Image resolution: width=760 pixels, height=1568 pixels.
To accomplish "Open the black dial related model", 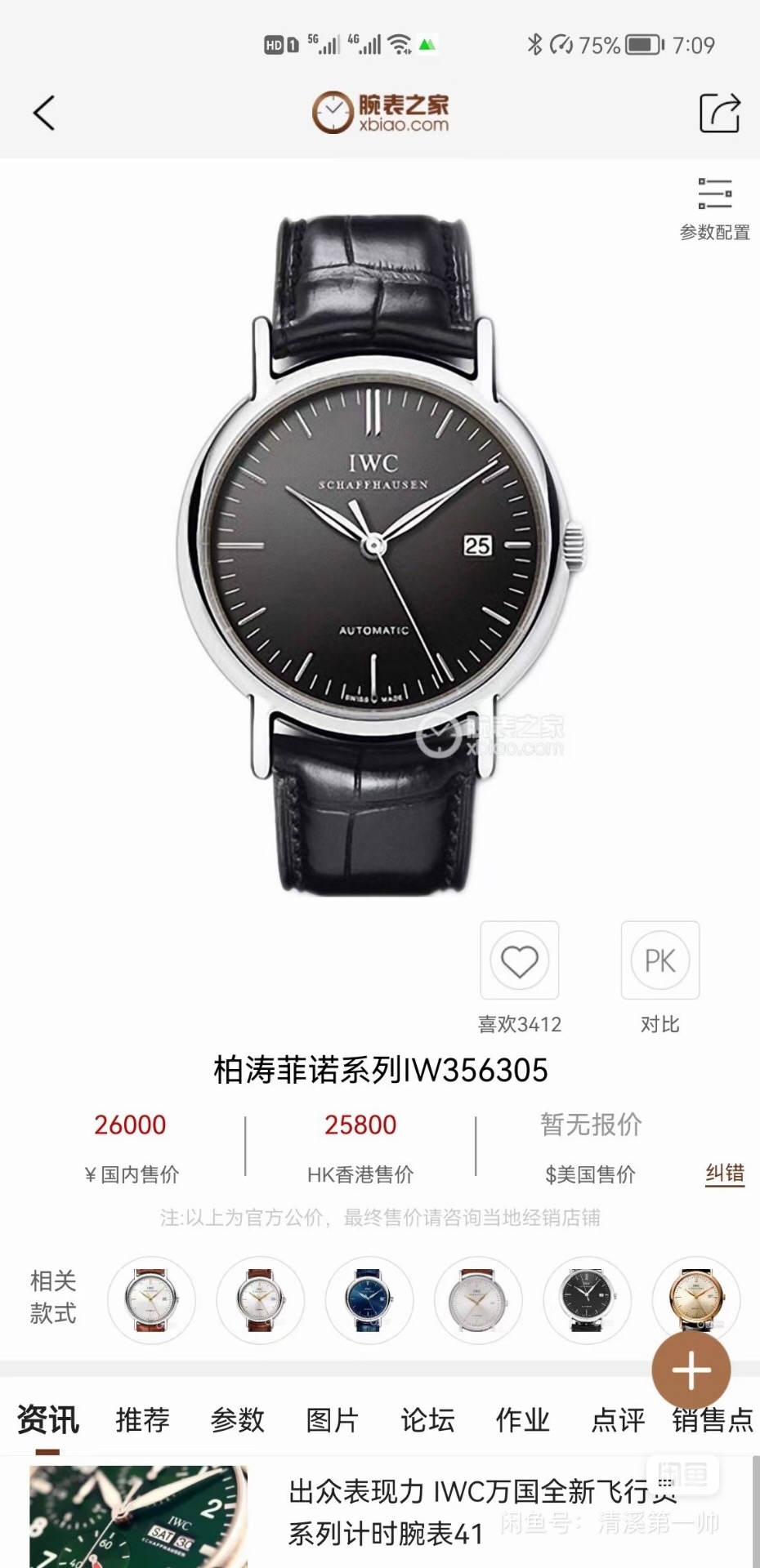I will (587, 1299).
